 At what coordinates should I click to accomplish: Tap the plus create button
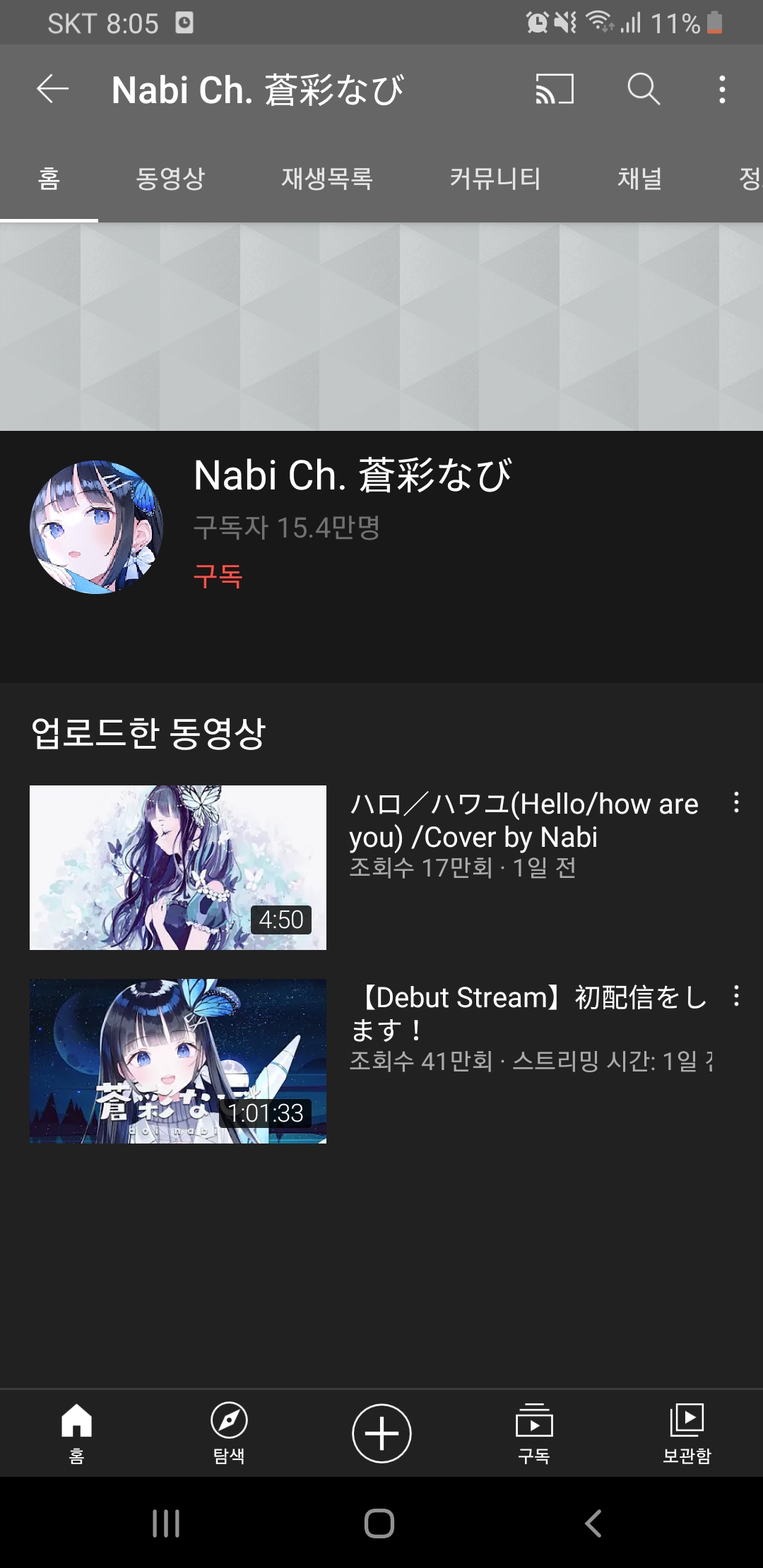pyautogui.click(x=381, y=1433)
